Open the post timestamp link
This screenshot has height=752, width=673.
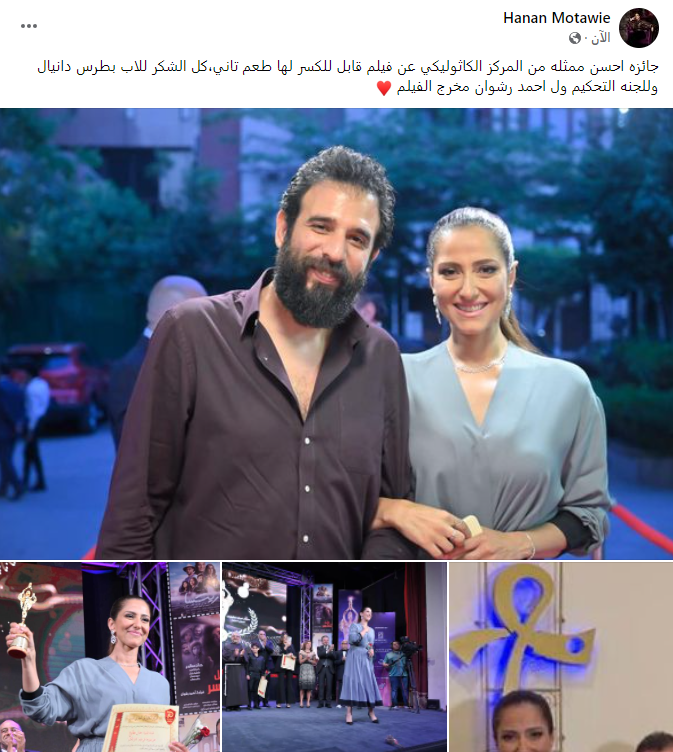coord(599,37)
